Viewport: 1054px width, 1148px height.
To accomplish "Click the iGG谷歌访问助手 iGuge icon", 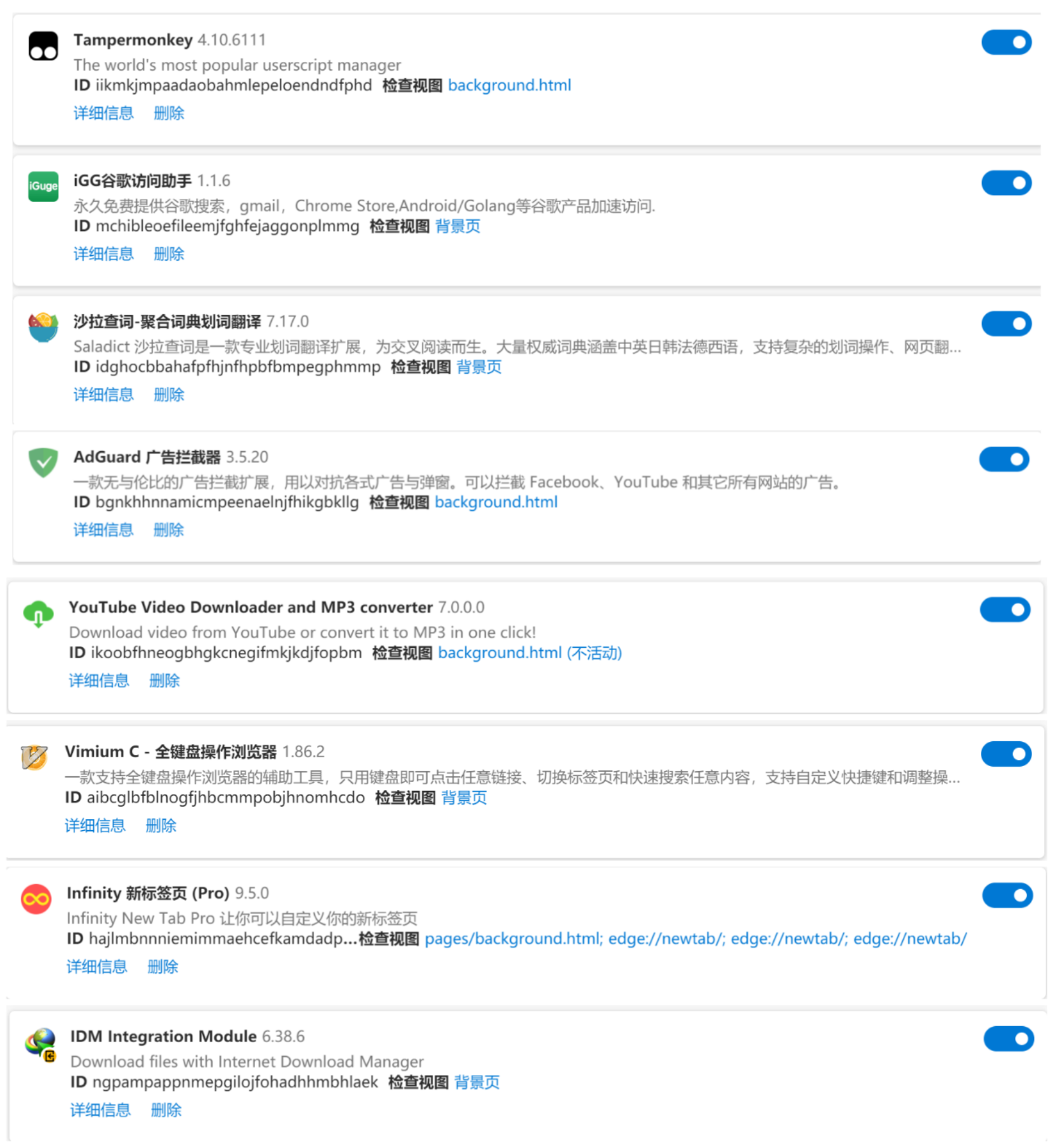I will pyautogui.click(x=42, y=185).
